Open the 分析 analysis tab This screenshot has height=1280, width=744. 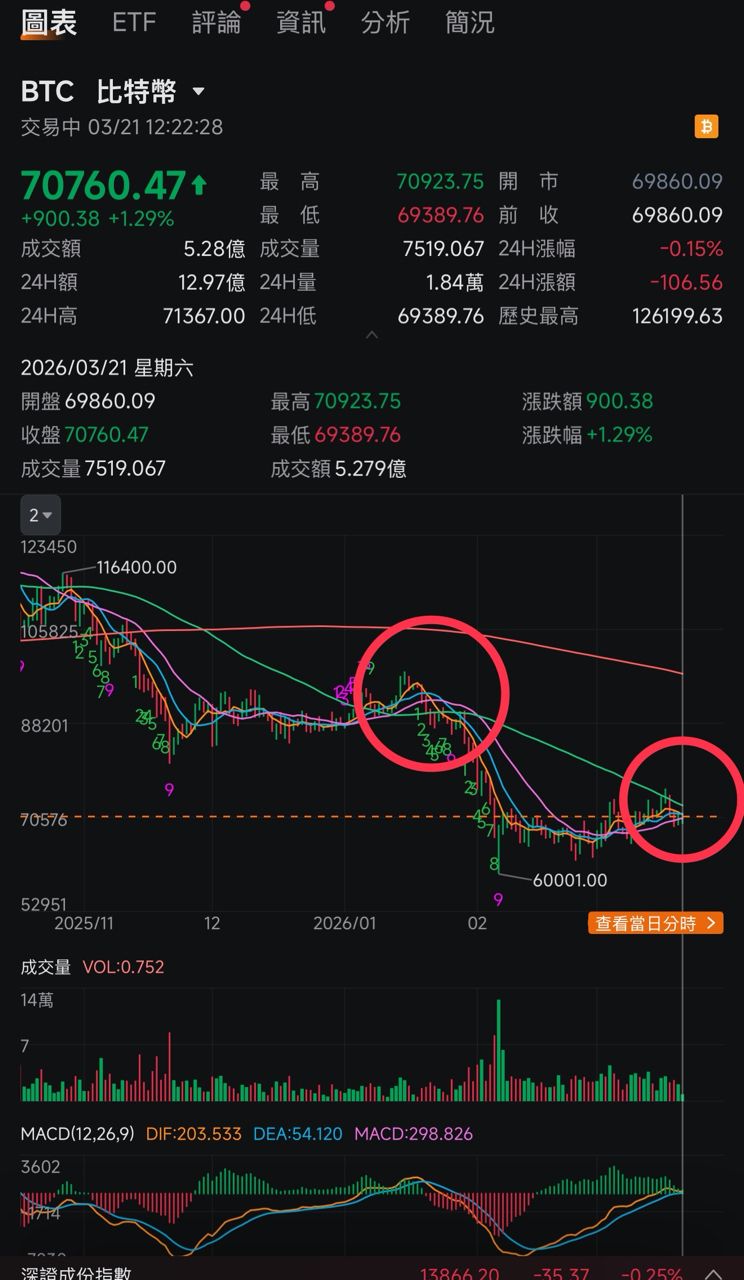click(385, 22)
